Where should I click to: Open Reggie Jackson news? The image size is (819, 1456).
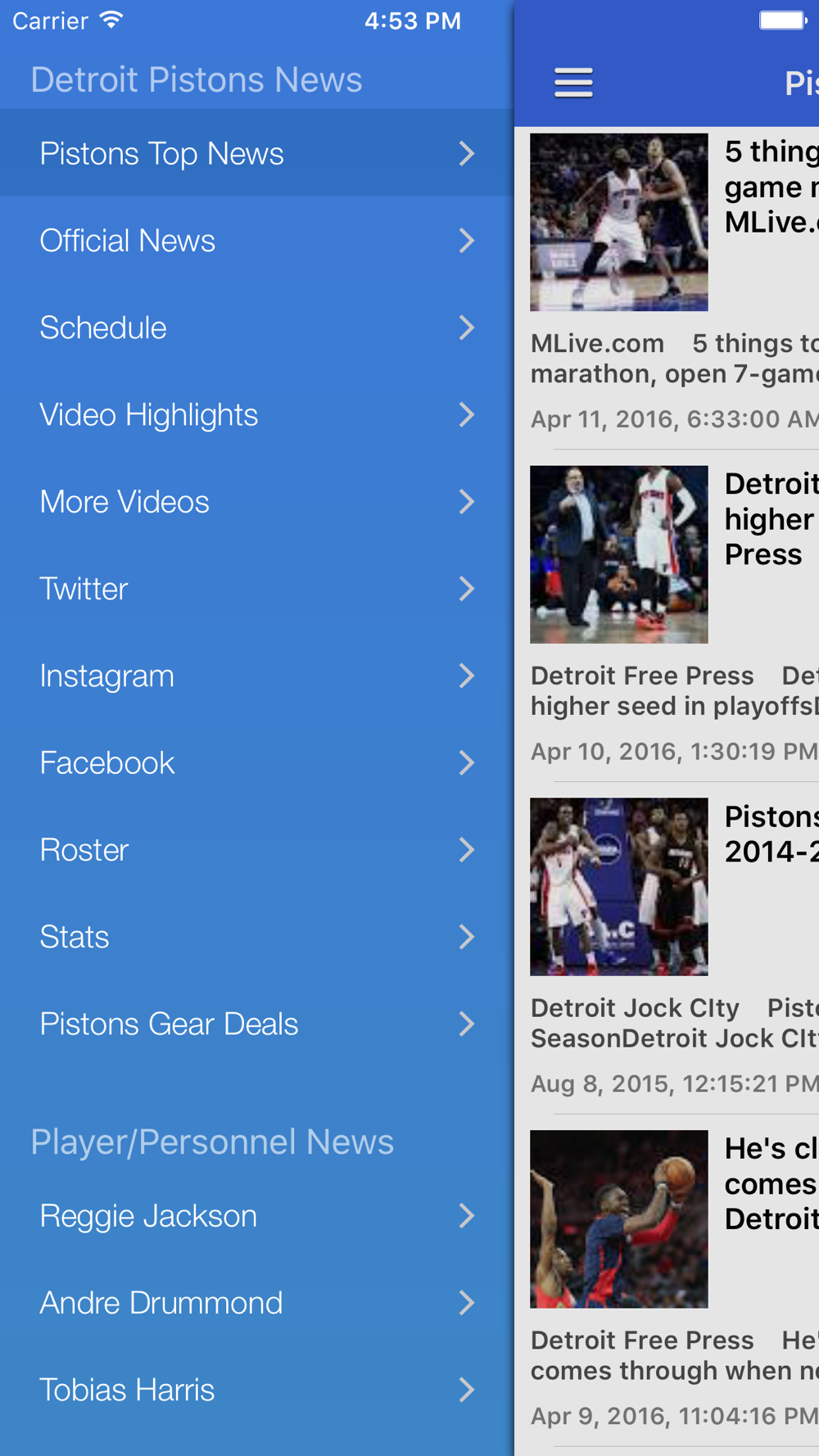[x=257, y=1215]
